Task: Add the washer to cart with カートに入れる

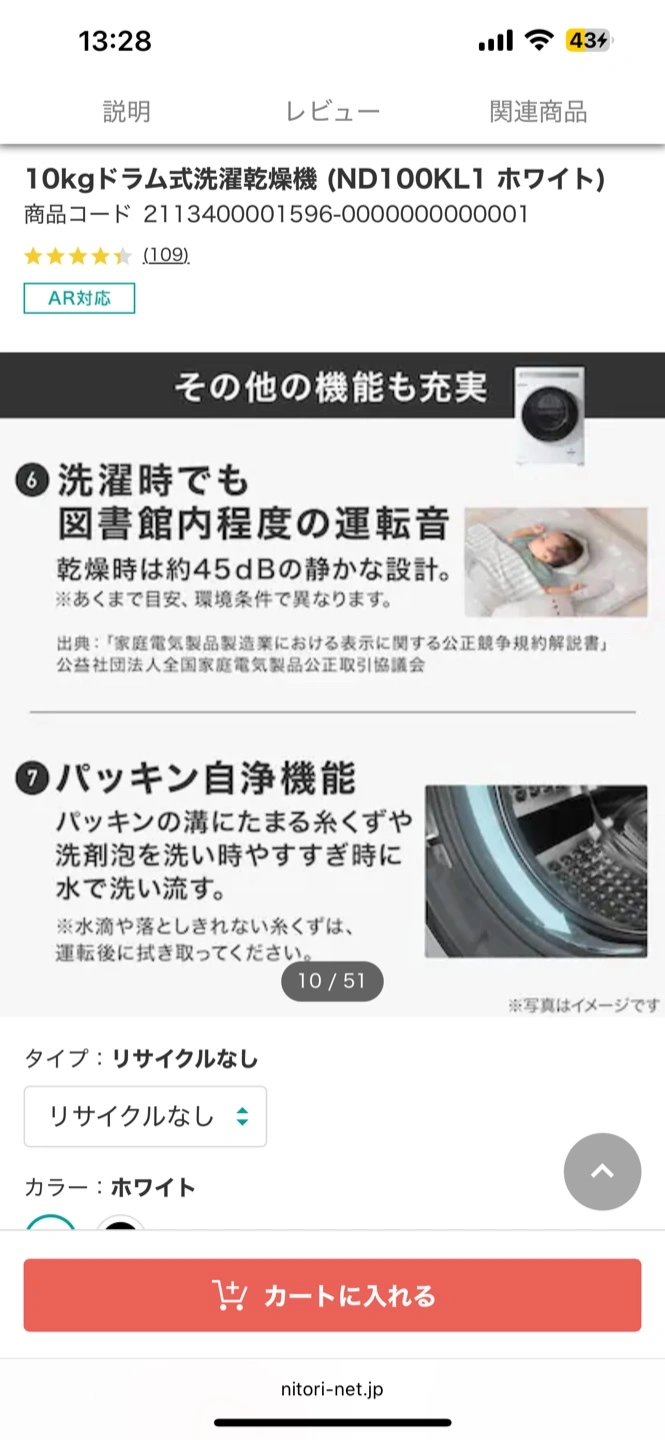Action: (x=332, y=1296)
